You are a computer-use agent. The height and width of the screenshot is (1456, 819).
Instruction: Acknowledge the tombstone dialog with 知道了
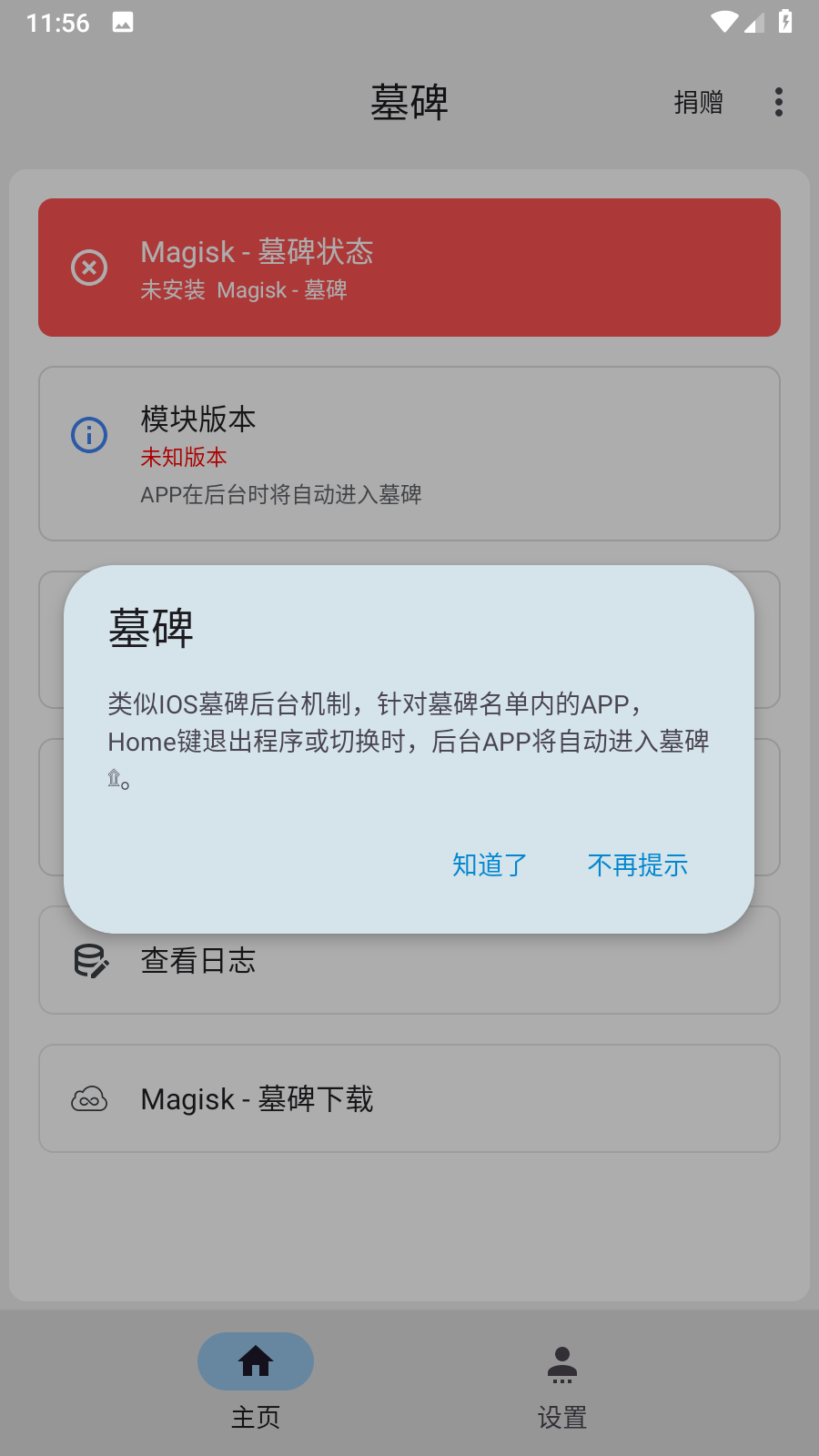(489, 865)
